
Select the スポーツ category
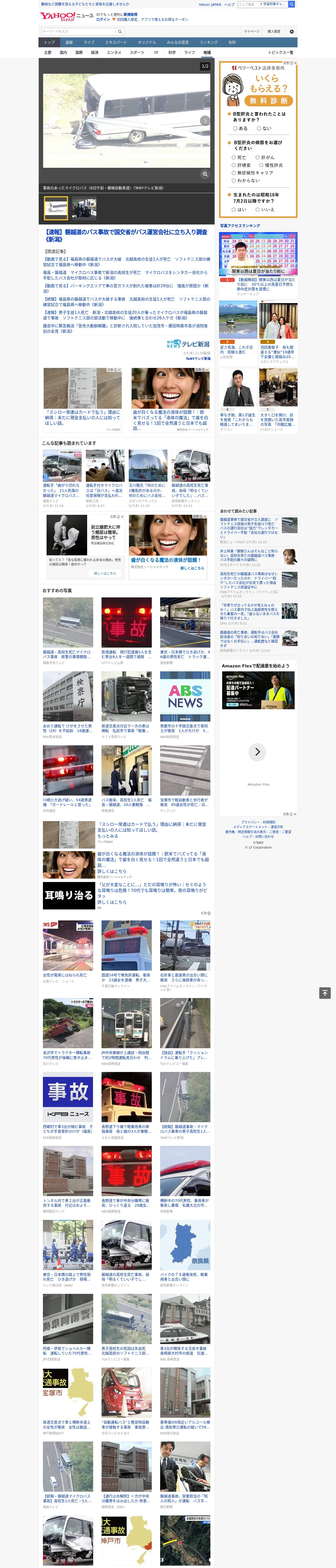pos(137,52)
